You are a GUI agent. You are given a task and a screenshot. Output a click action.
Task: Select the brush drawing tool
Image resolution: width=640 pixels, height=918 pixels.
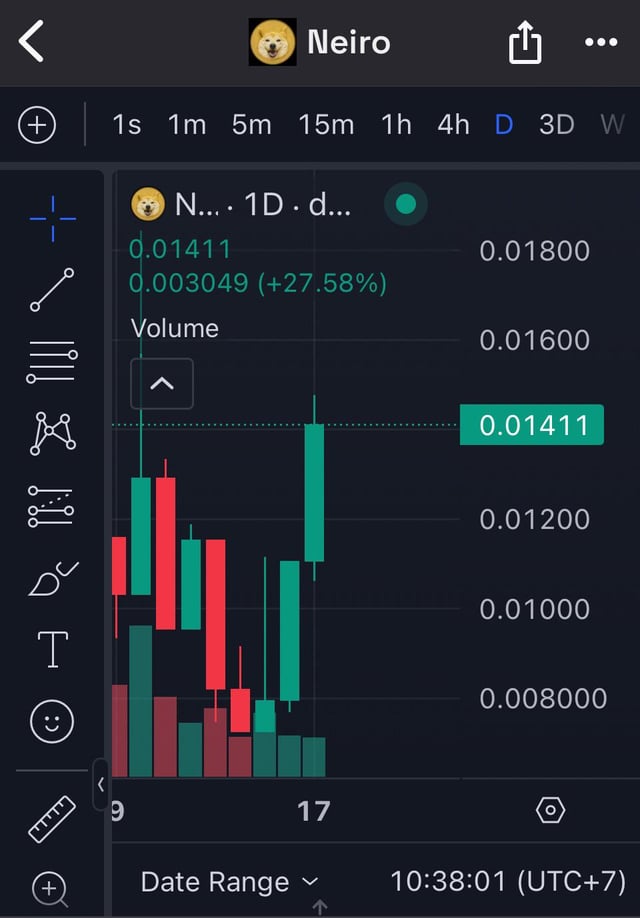[52, 578]
